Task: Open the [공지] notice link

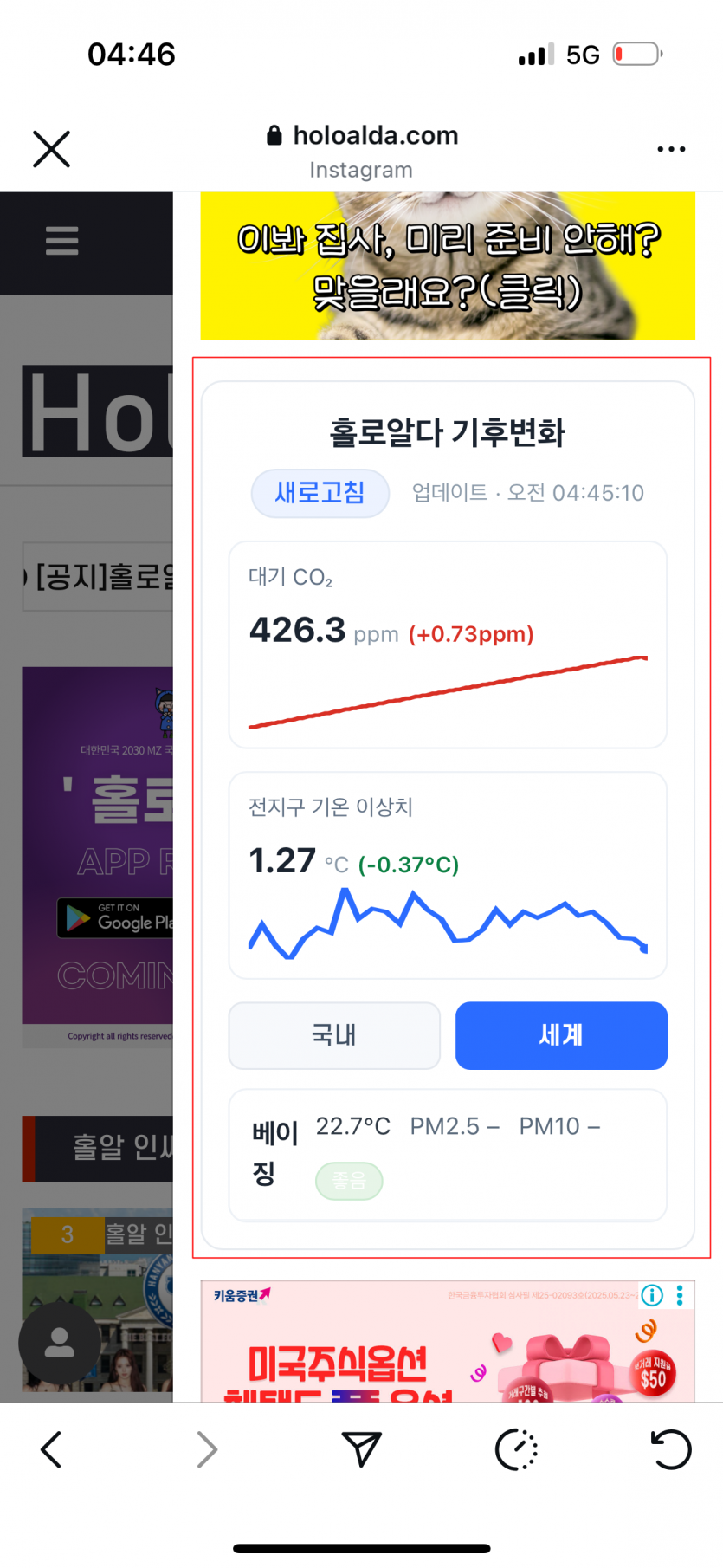Action: click(98, 576)
